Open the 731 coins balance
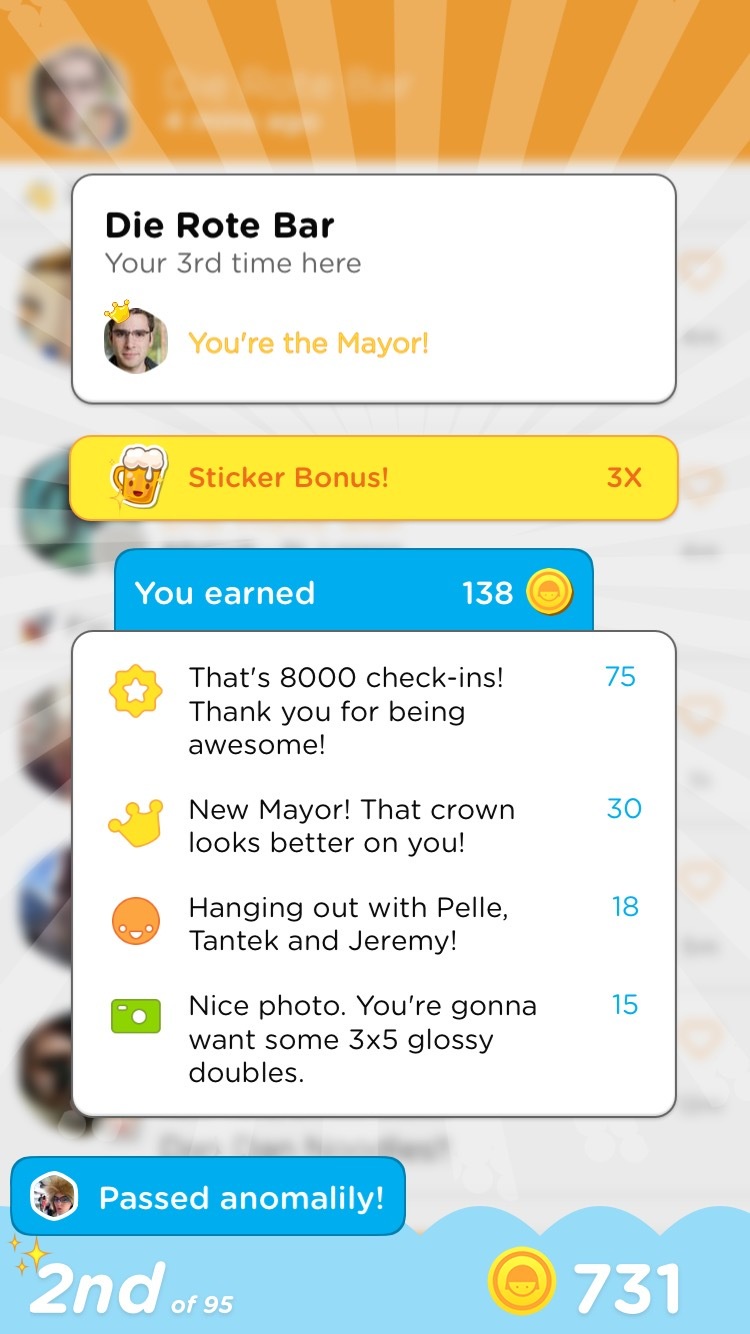 pos(588,1287)
